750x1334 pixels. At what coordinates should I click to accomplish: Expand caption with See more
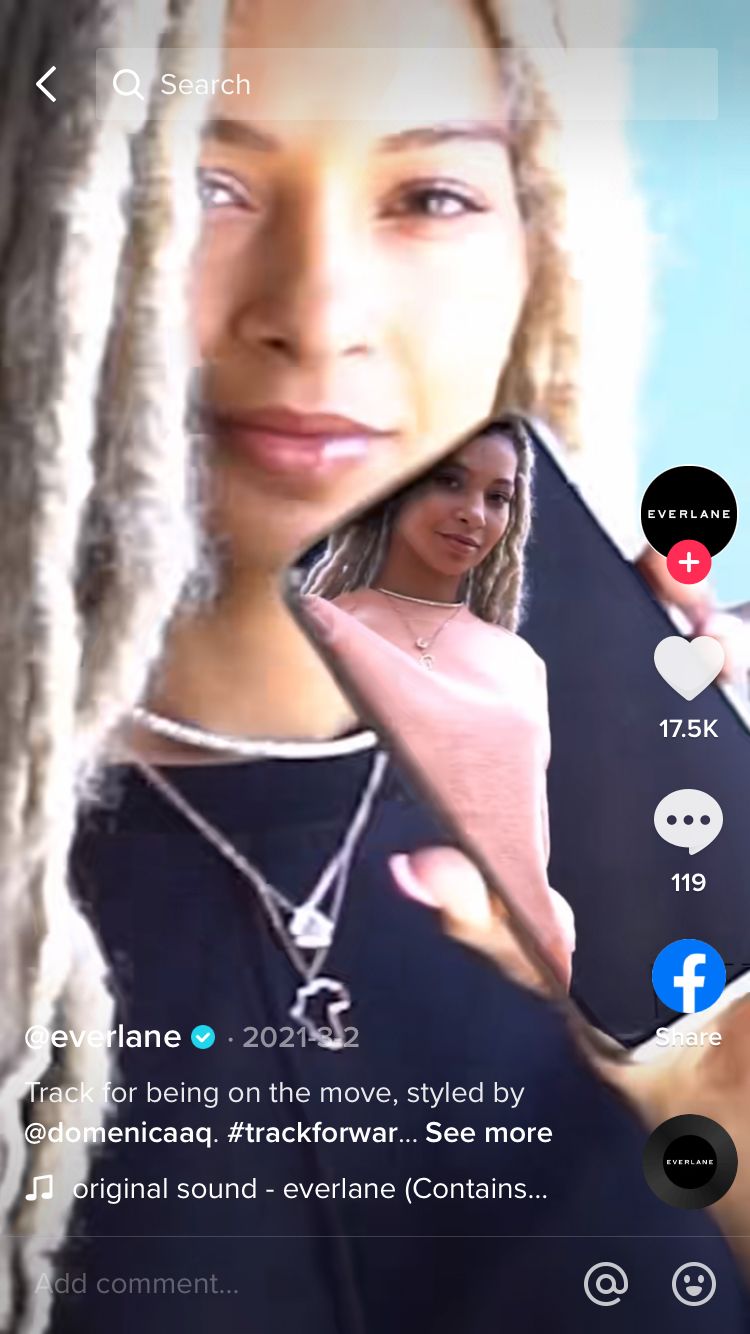(x=488, y=1132)
